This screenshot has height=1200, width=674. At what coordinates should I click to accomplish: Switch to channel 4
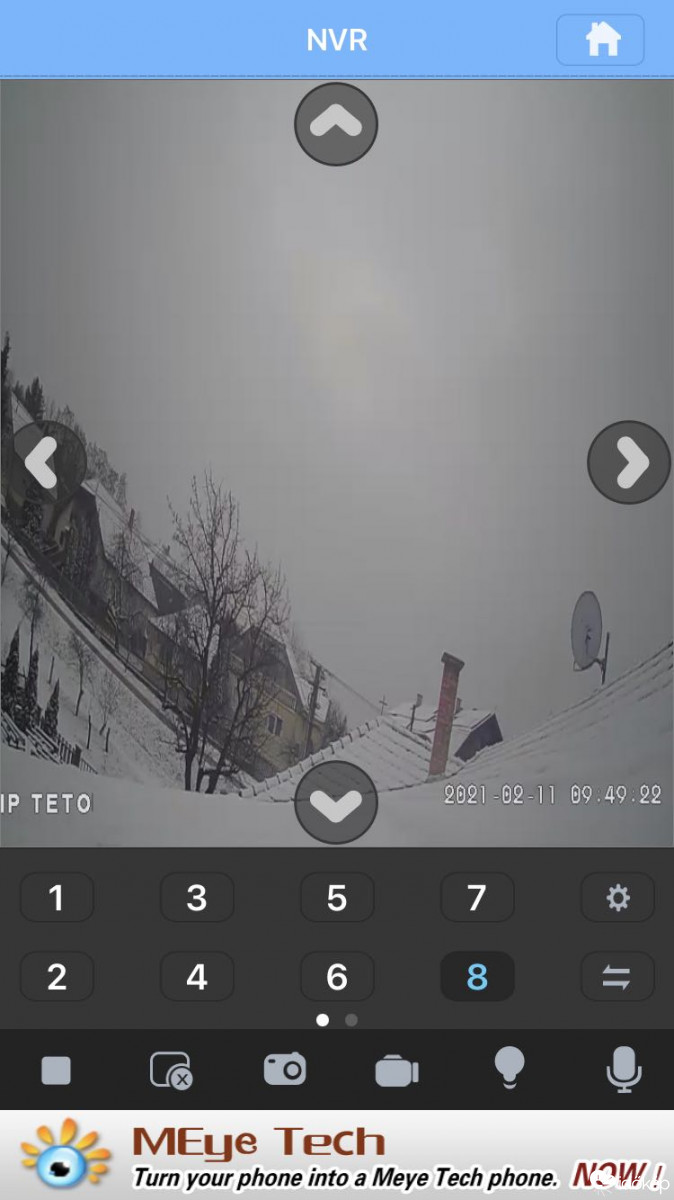197,976
